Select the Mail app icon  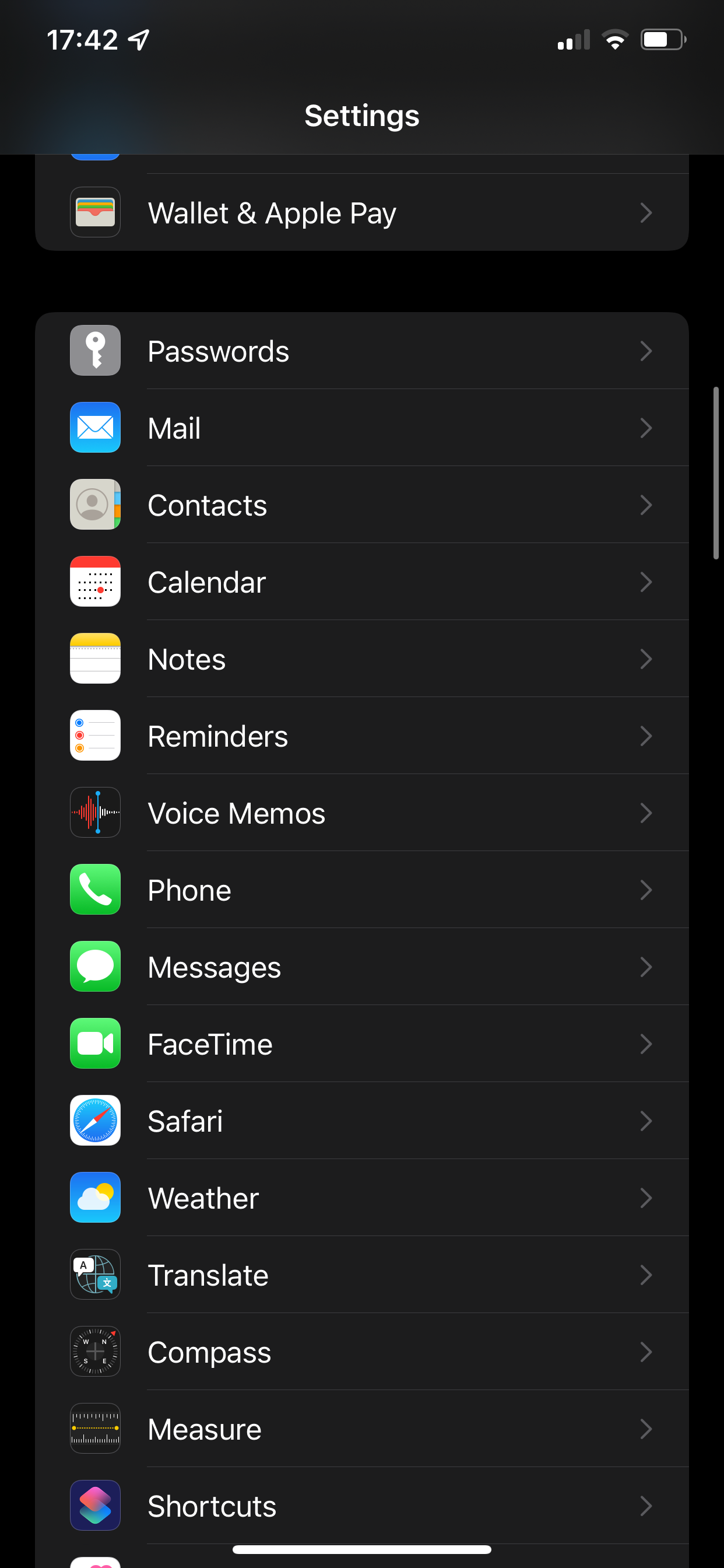[95, 428]
